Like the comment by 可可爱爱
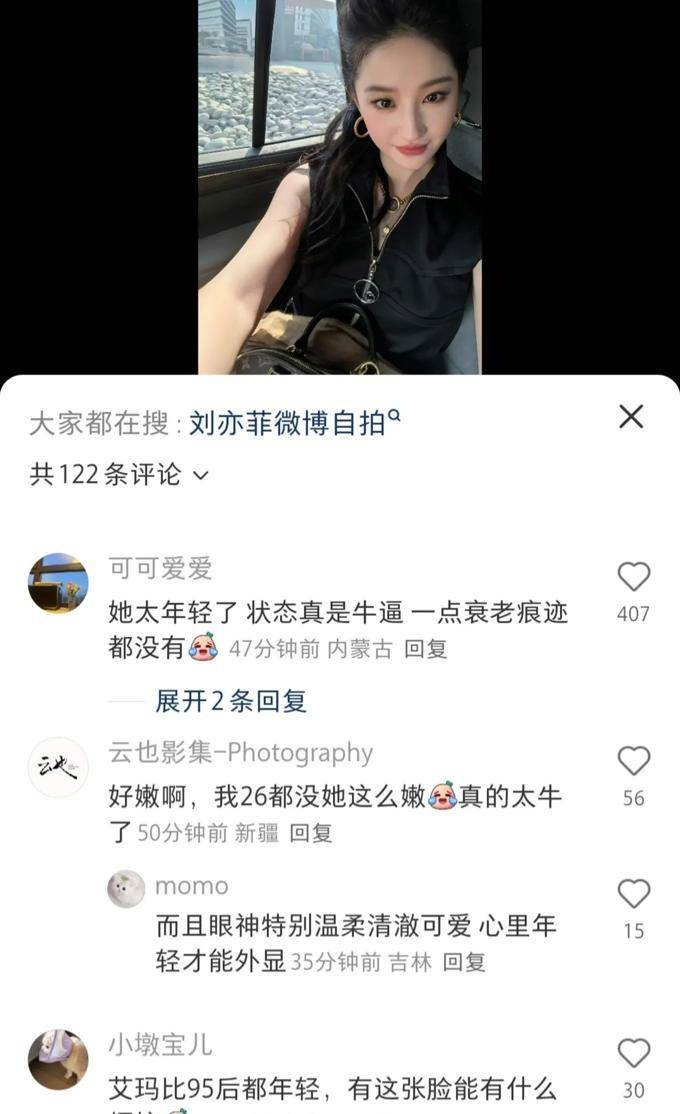Image resolution: width=680 pixels, height=1114 pixels. (x=633, y=577)
